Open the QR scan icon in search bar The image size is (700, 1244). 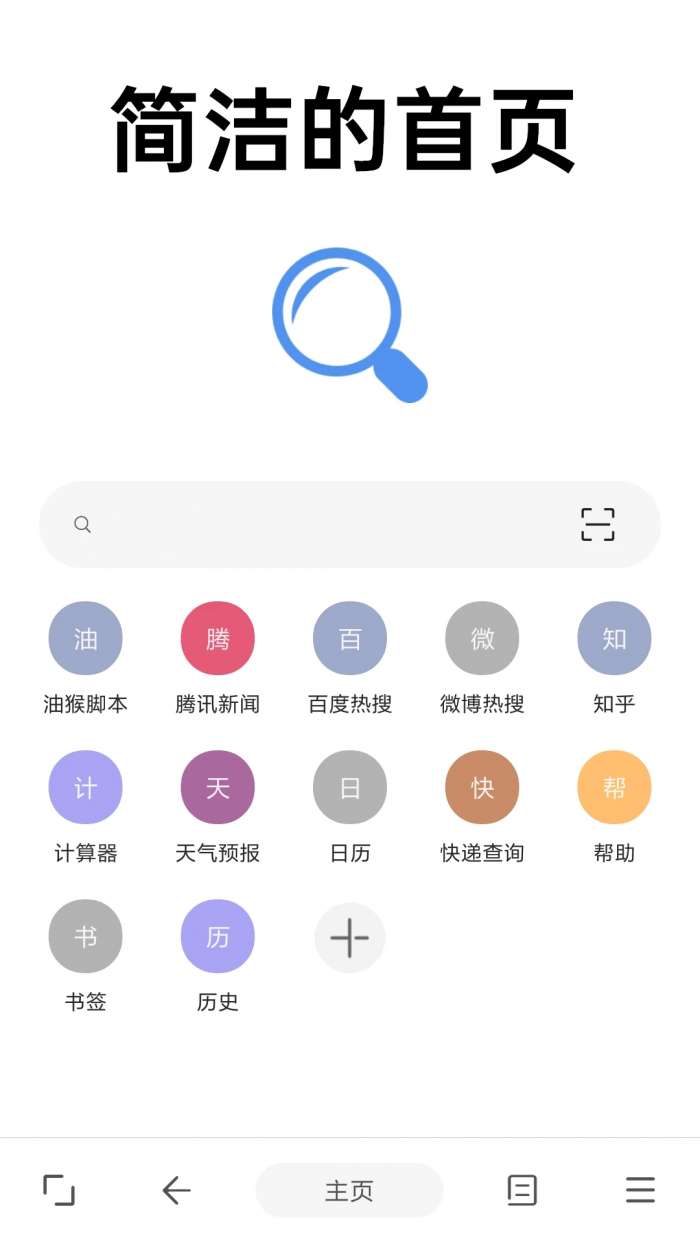point(598,524)
